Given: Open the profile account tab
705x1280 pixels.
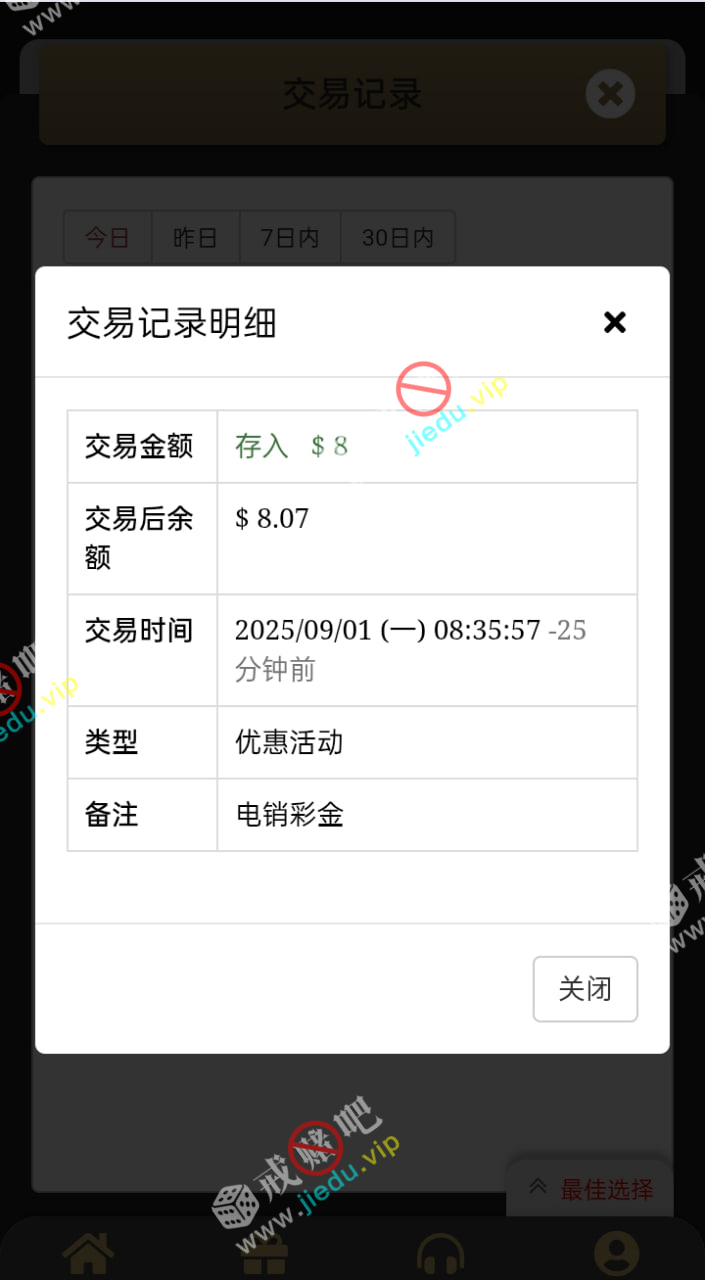Looking at the screenshot, I should 617,1254.
